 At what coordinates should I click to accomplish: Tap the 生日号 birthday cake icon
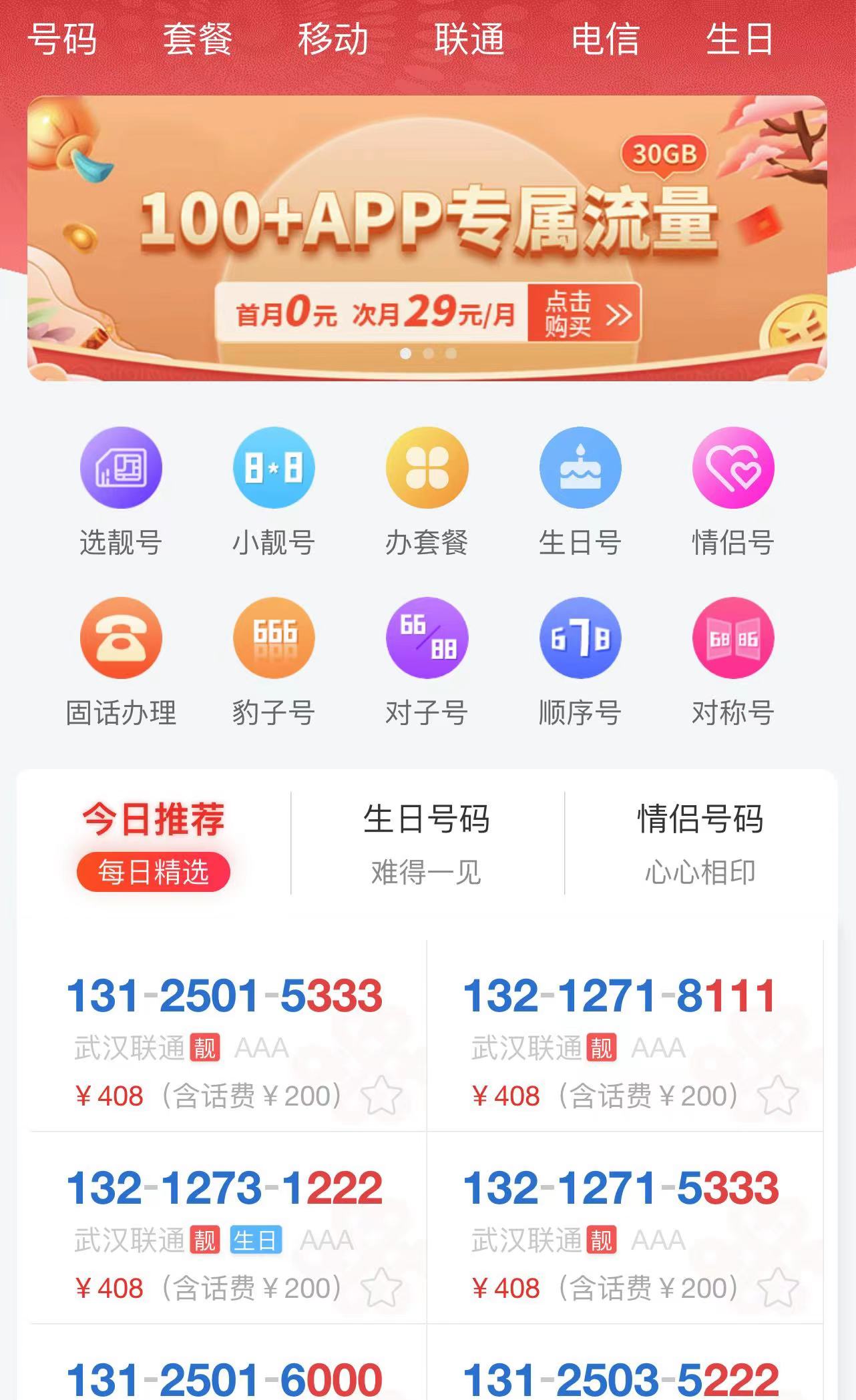[581, 468]
